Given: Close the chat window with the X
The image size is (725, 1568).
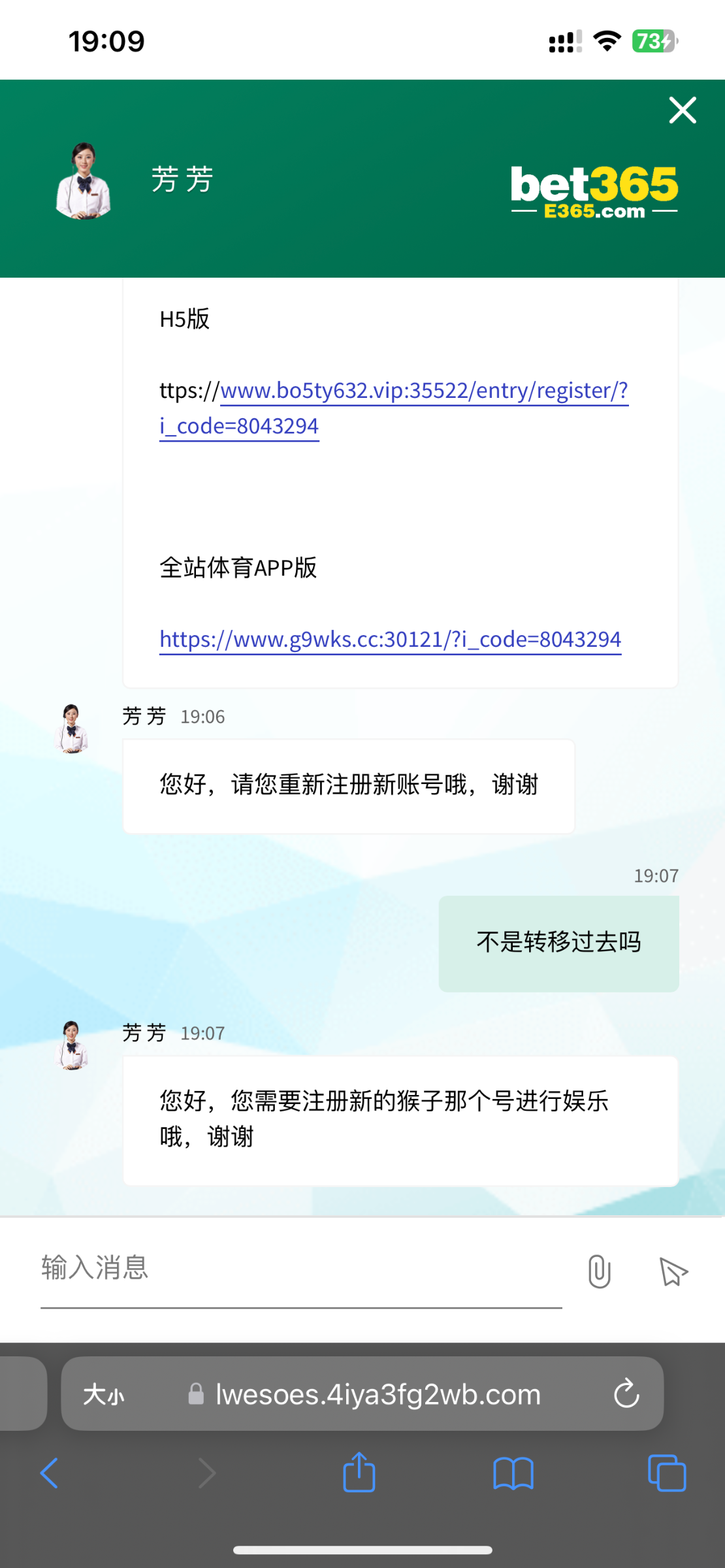Looking at the screenshot, I should [x=683, y=110].
